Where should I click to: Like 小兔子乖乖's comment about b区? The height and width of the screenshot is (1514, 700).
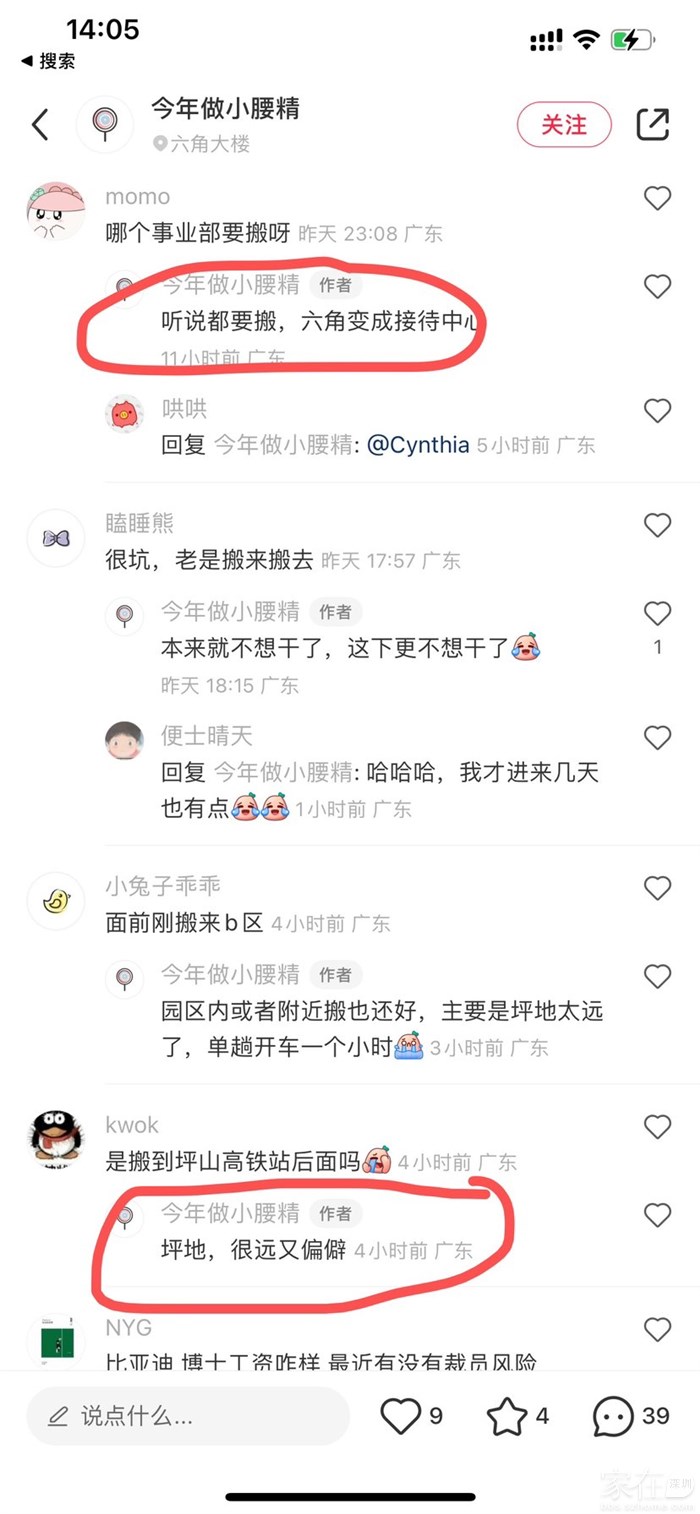coord(656,888)
